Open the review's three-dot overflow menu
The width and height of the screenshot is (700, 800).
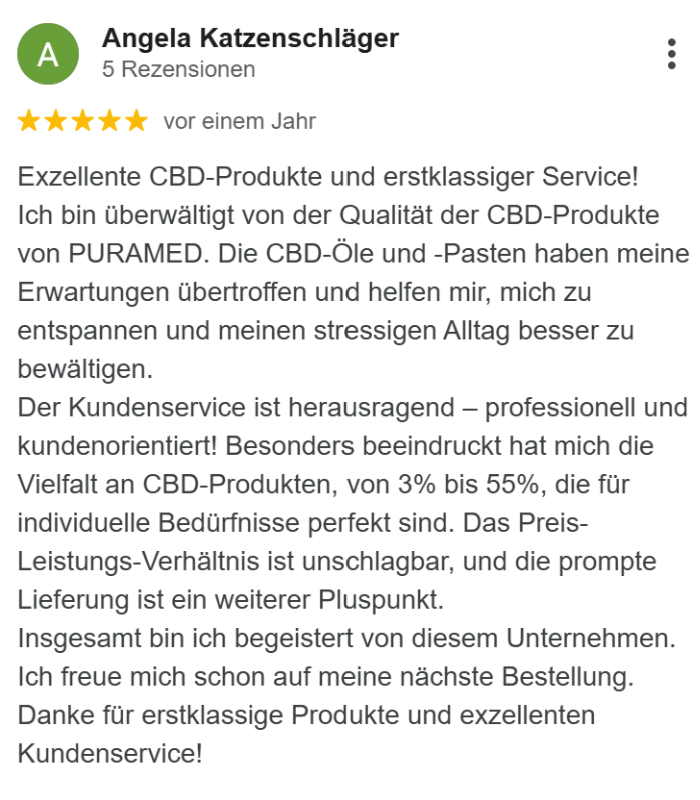coord(671,54)
